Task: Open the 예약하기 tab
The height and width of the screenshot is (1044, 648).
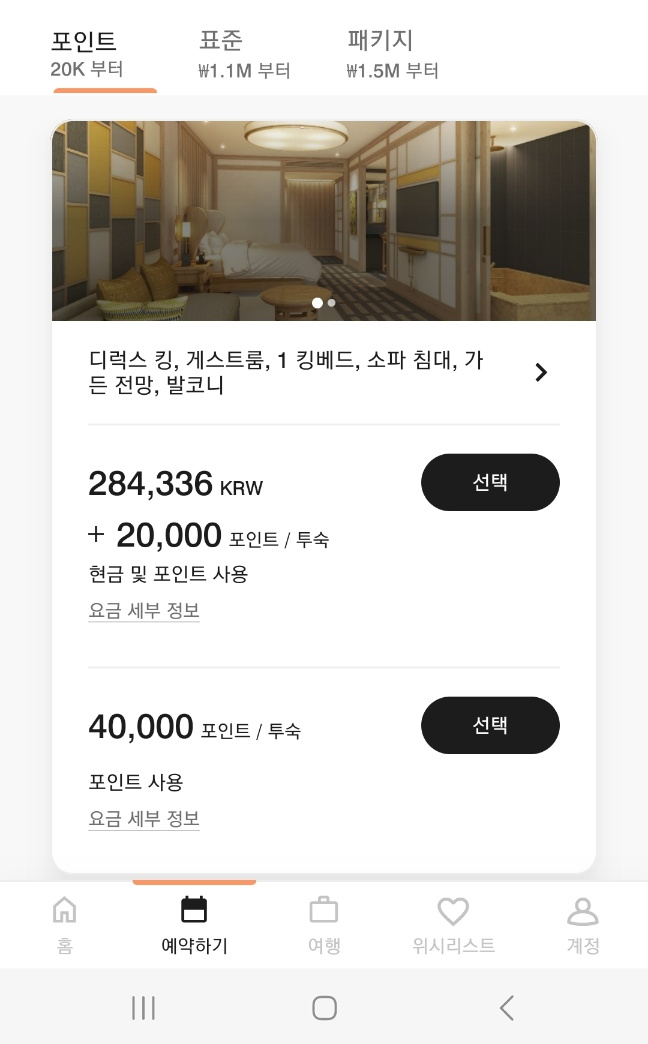Action: 194,925
